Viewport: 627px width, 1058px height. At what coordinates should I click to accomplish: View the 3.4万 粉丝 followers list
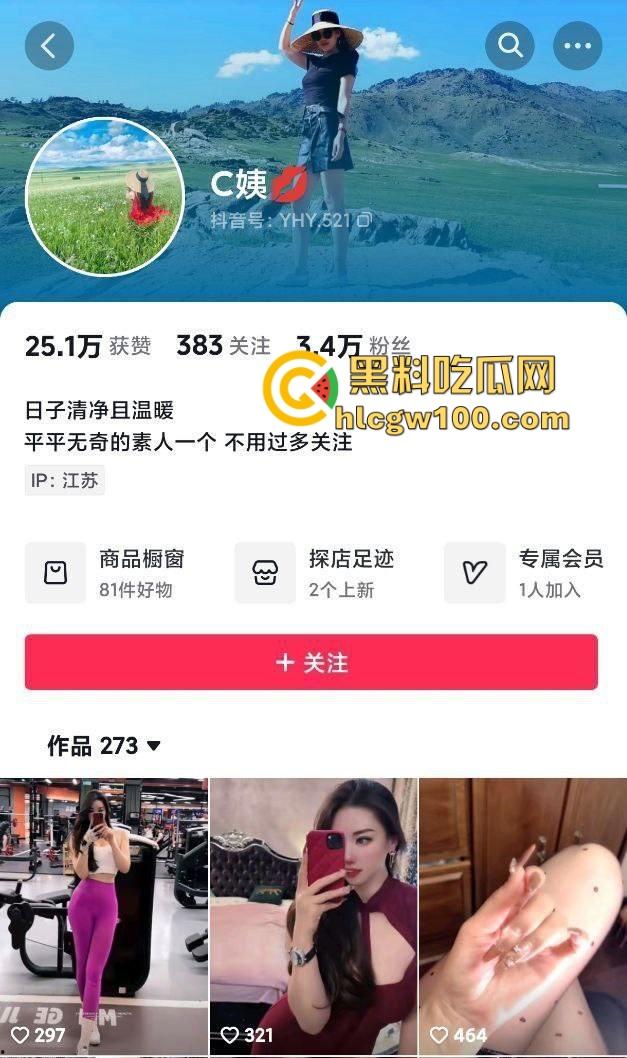click(x=352, y=346)
